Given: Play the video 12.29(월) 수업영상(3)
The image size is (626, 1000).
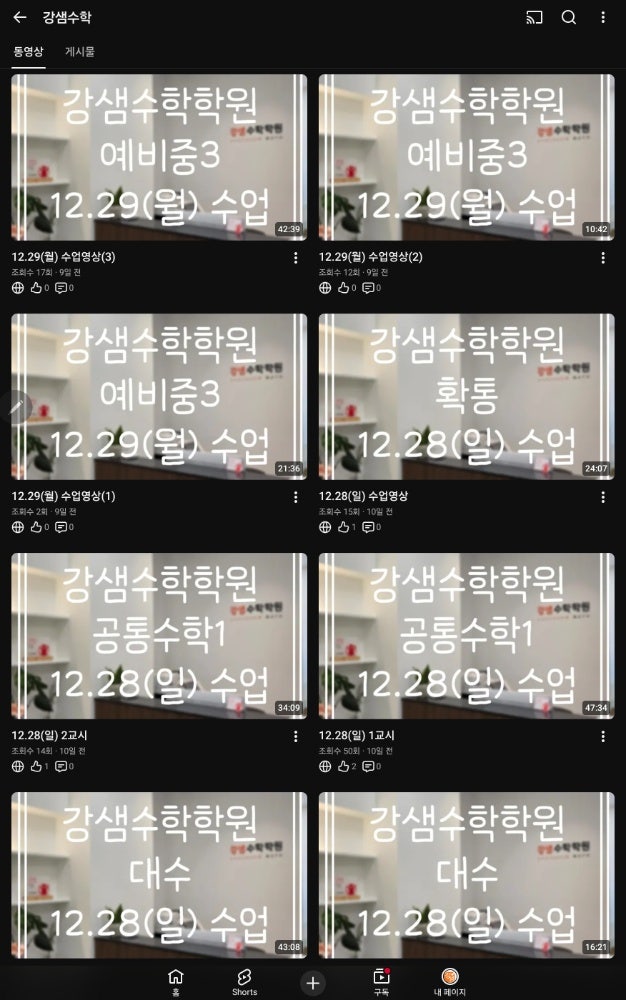Looking at the screenshot, I should click(x=159, y=157).
